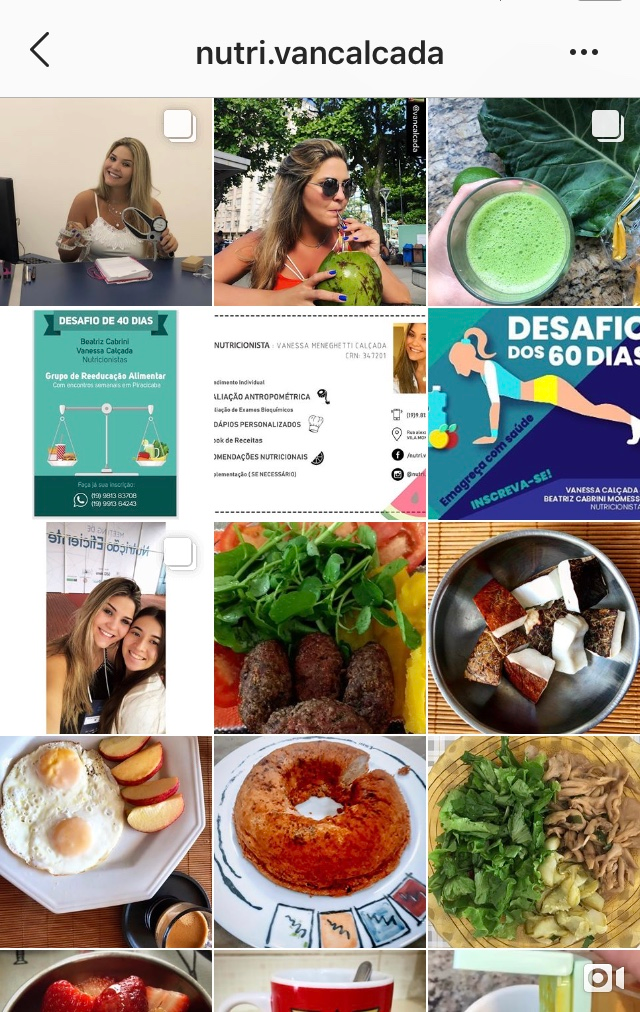Image resolution: width=640 pixels, height=1012 pixels.
Task: Open the three-dot options menu
Action: 583,52
